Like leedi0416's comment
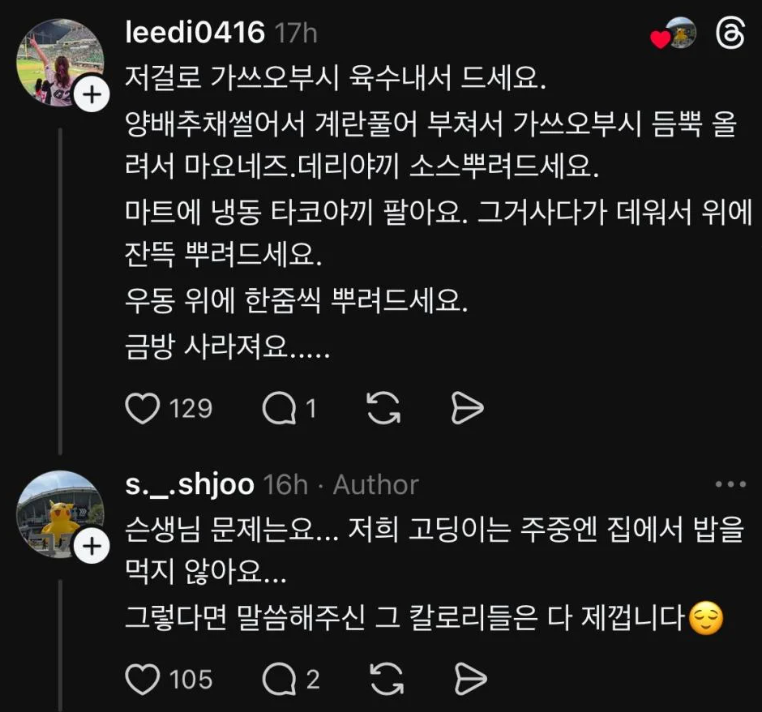This screenshot has height=712, width=762. click(144, 407)
